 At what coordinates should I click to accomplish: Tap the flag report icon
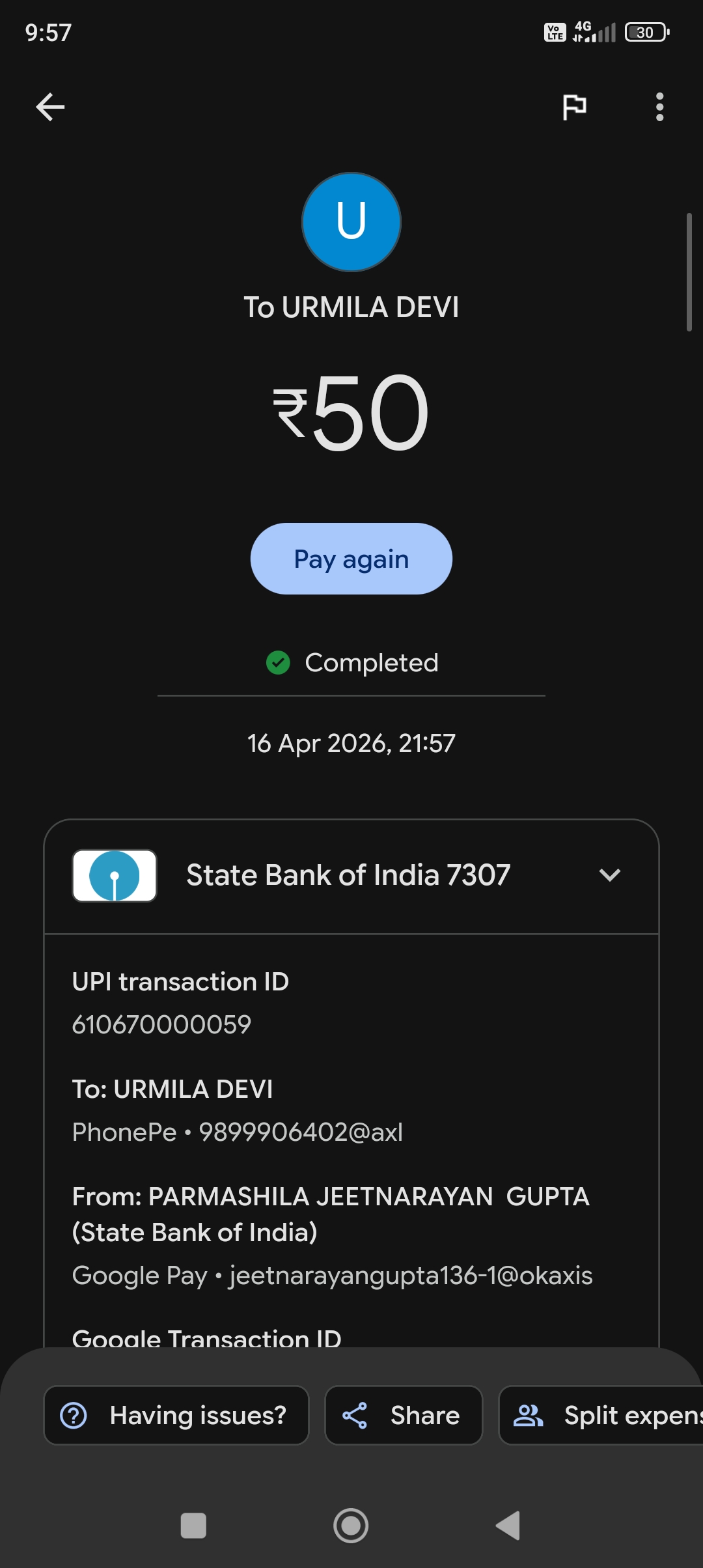(x=574, y=107)
